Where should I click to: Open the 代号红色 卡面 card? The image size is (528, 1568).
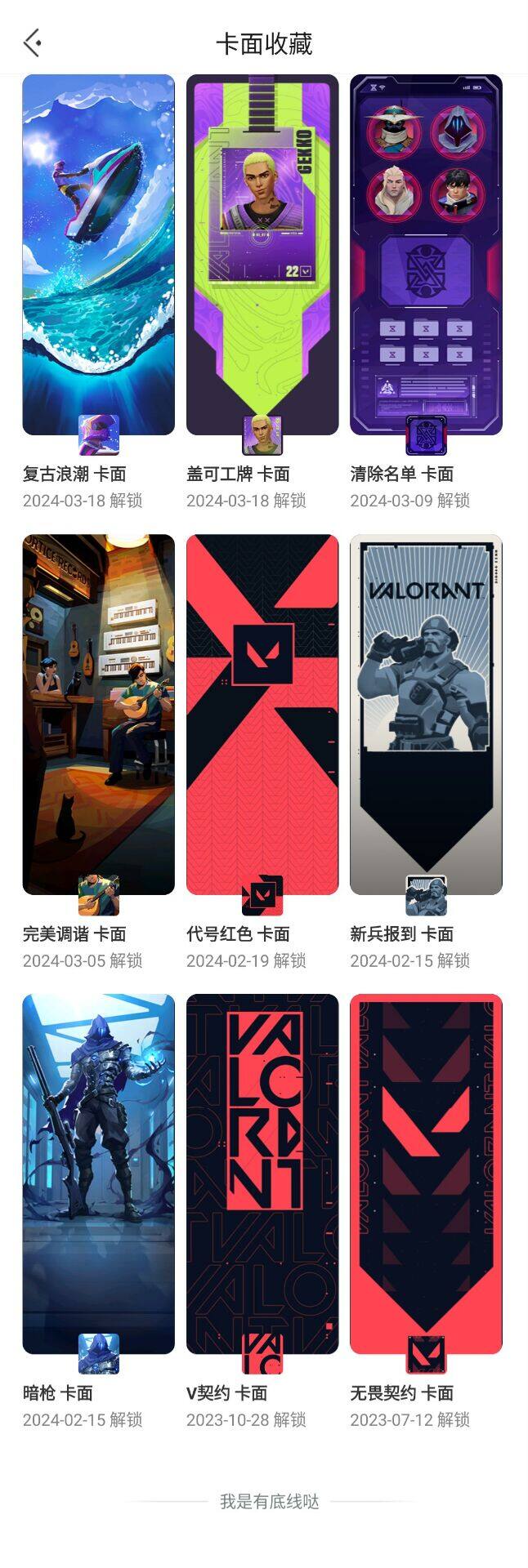pyautogui.click(x=262, y=715)
